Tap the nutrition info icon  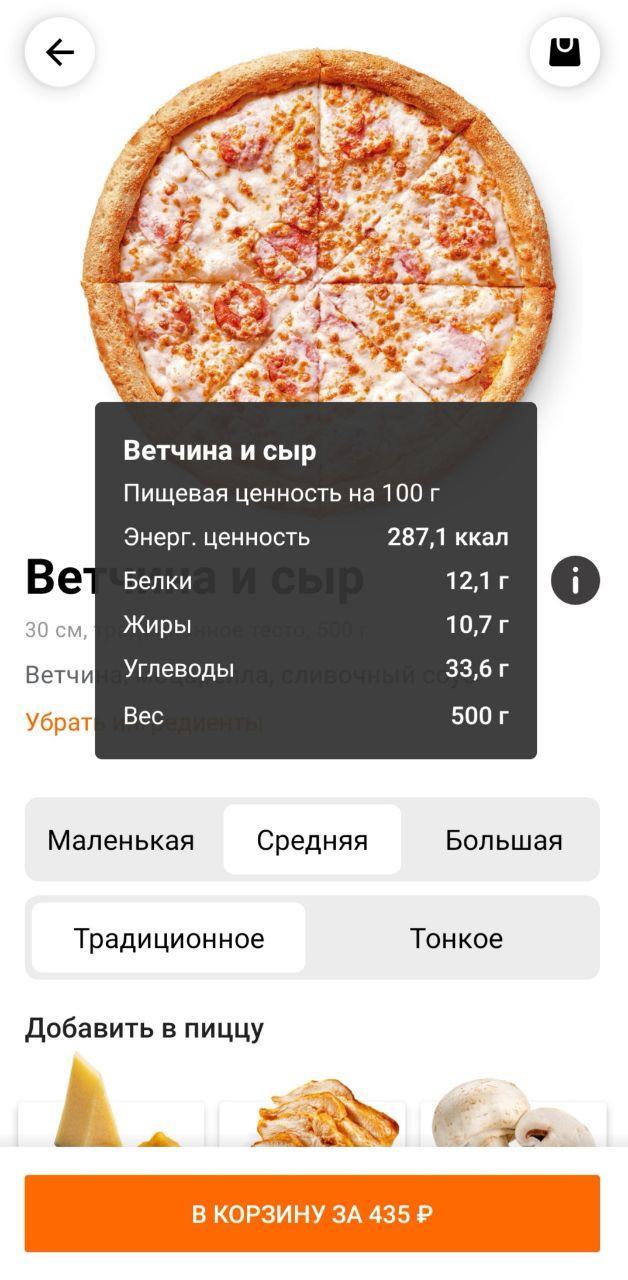pos(575,580)
